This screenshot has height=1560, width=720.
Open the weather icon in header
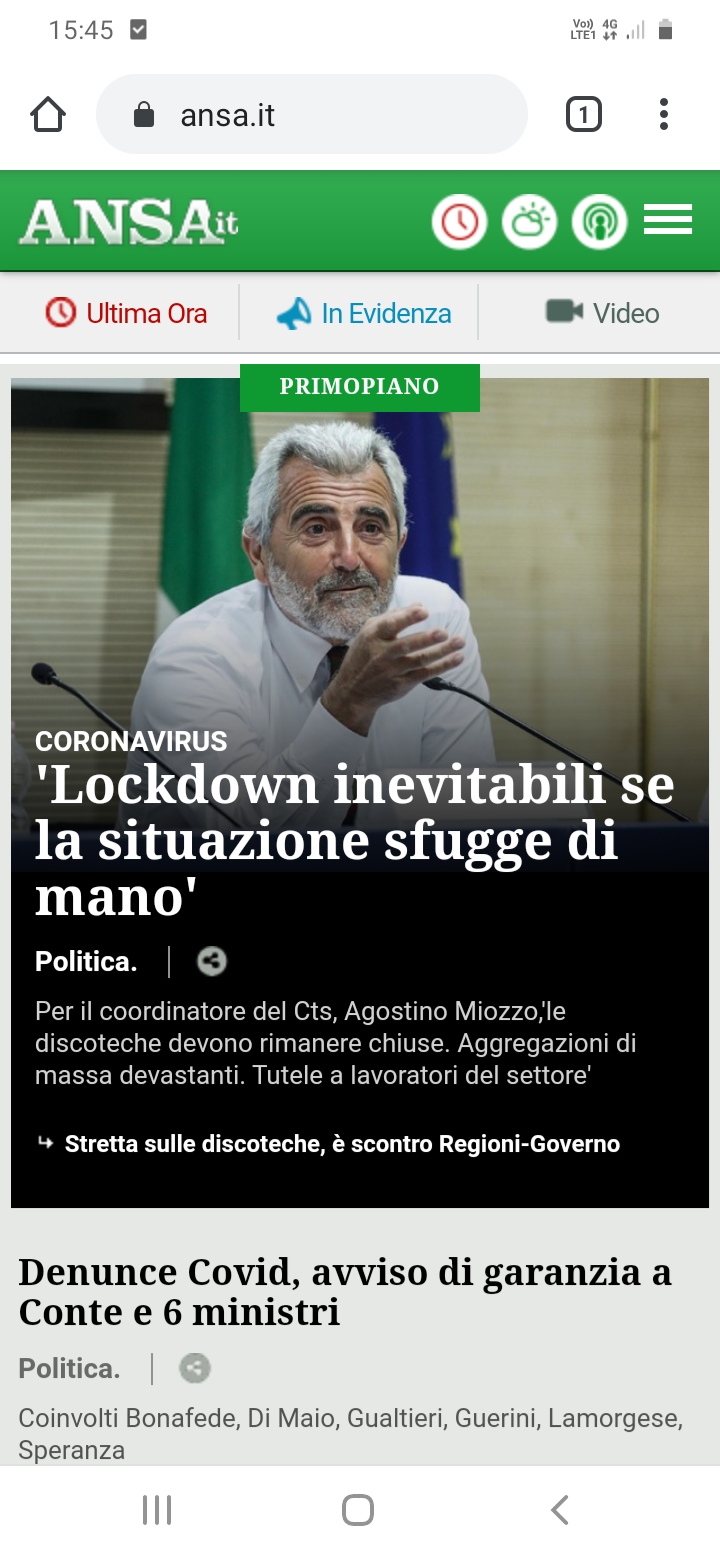coord(529,221)
